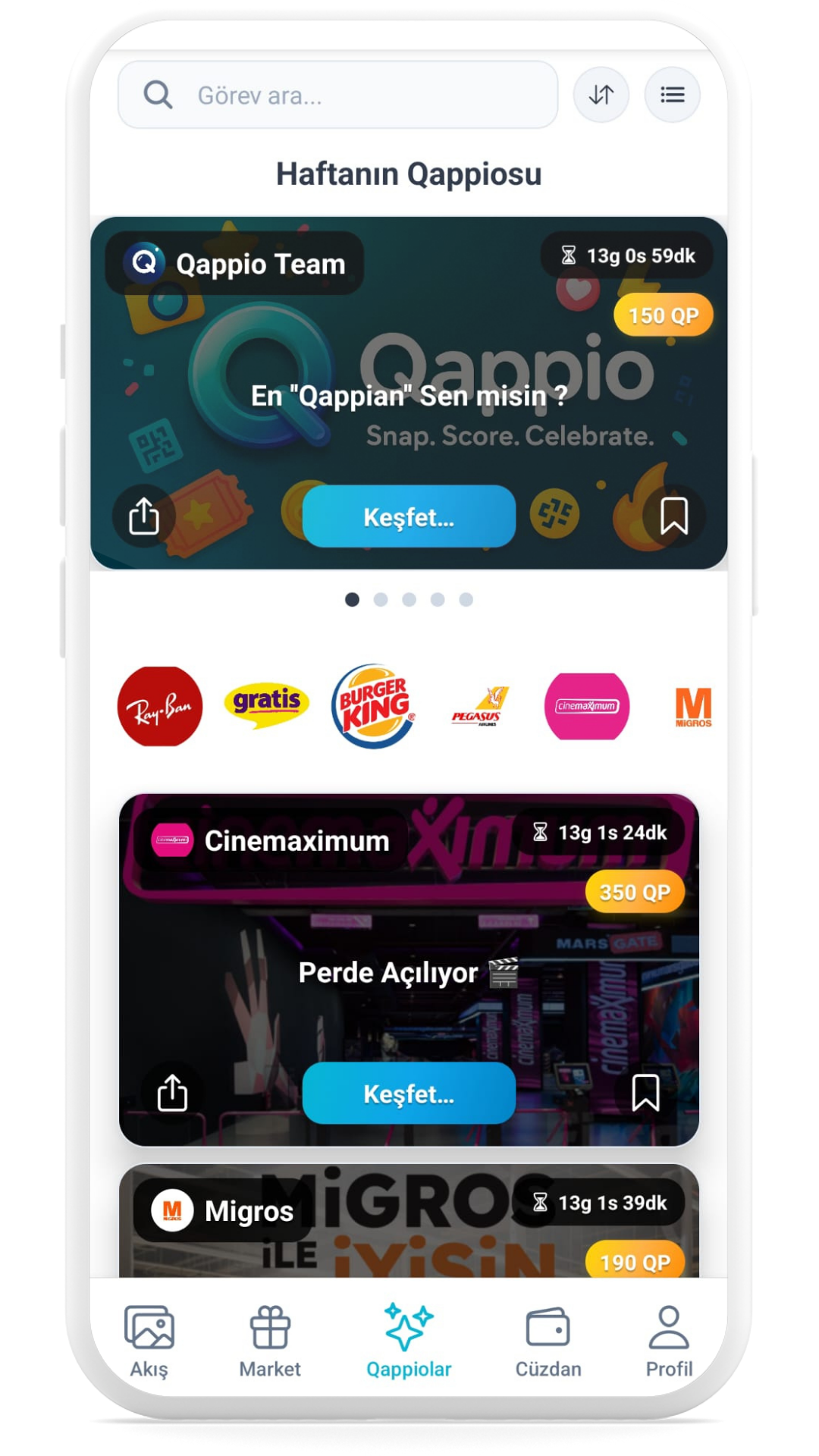Bookmark the Qappio Team task
Viewport: 819px width, 1456px height.
click(673, 516)
